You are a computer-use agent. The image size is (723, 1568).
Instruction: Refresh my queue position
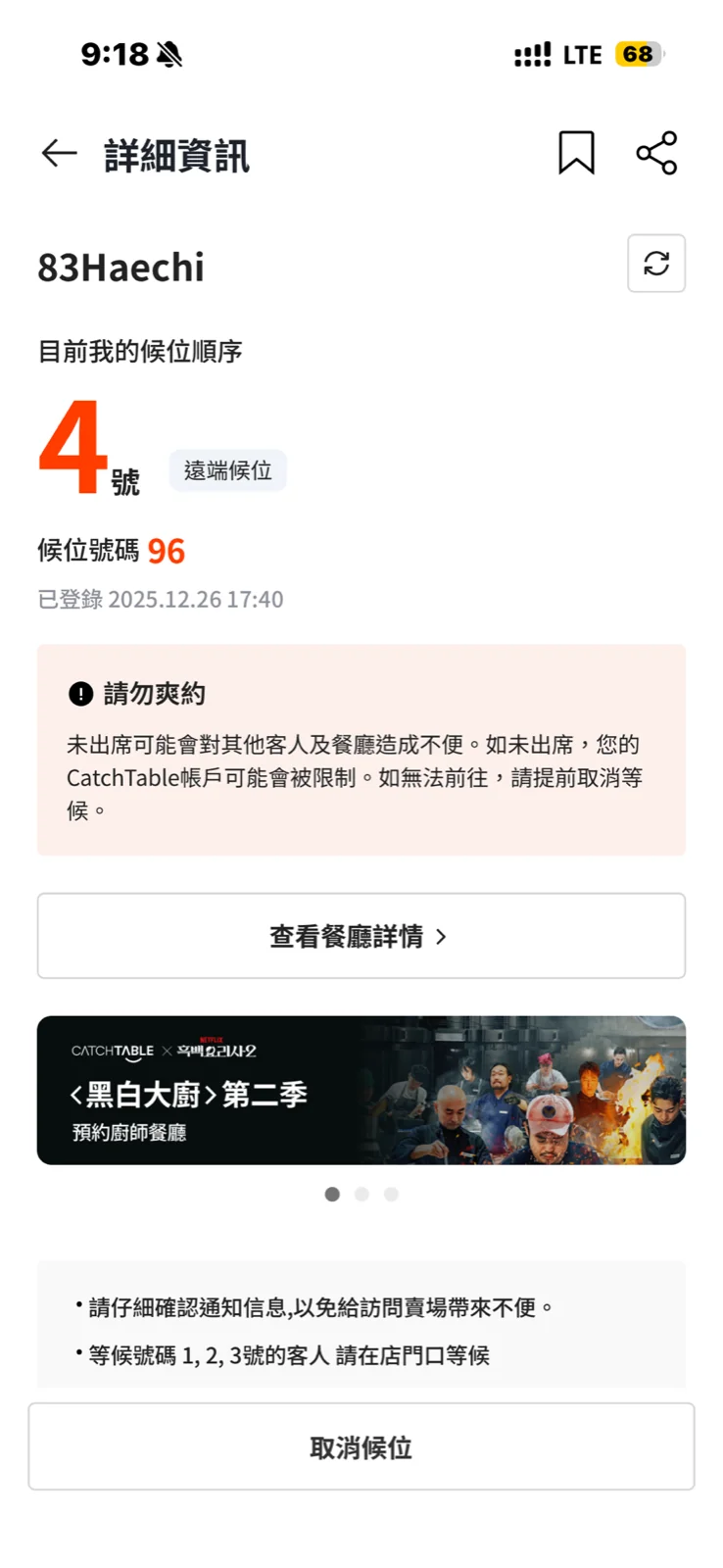point(656,264)
